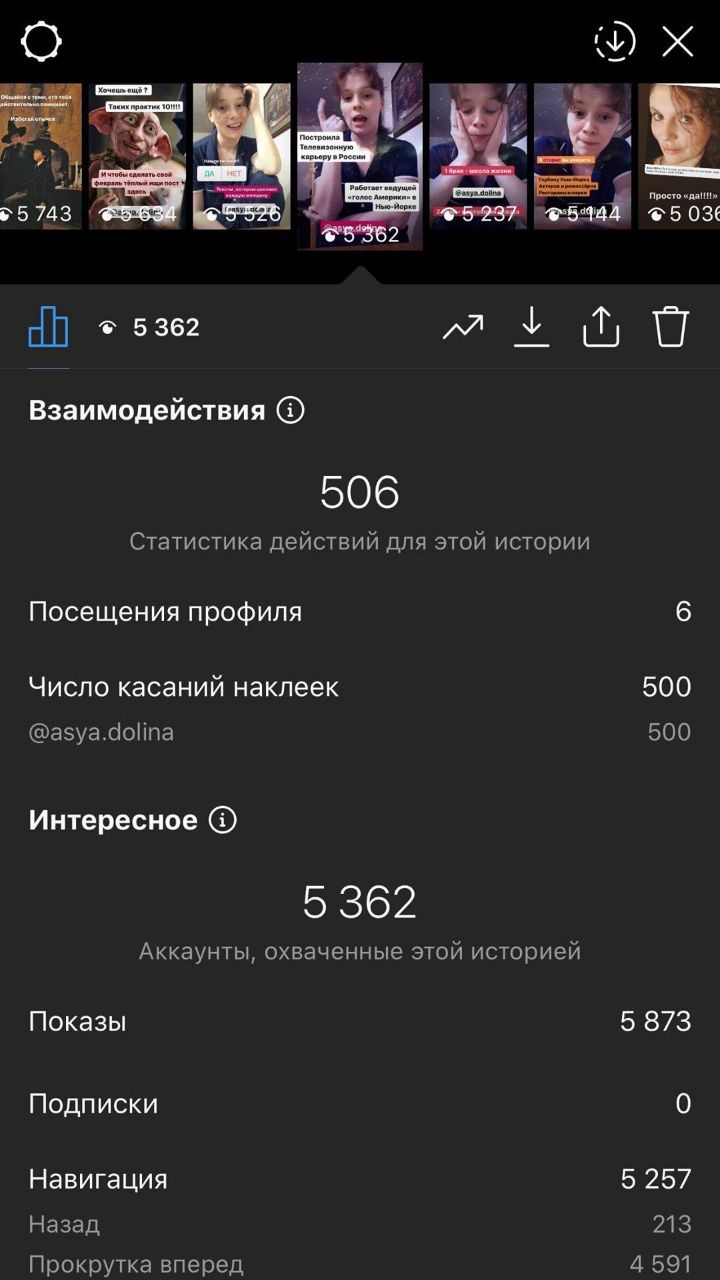Switch to the bar chart insights tab
The width and height of the screenshot is (720, 1280).
pyautogui.click(x=48, y=327)
